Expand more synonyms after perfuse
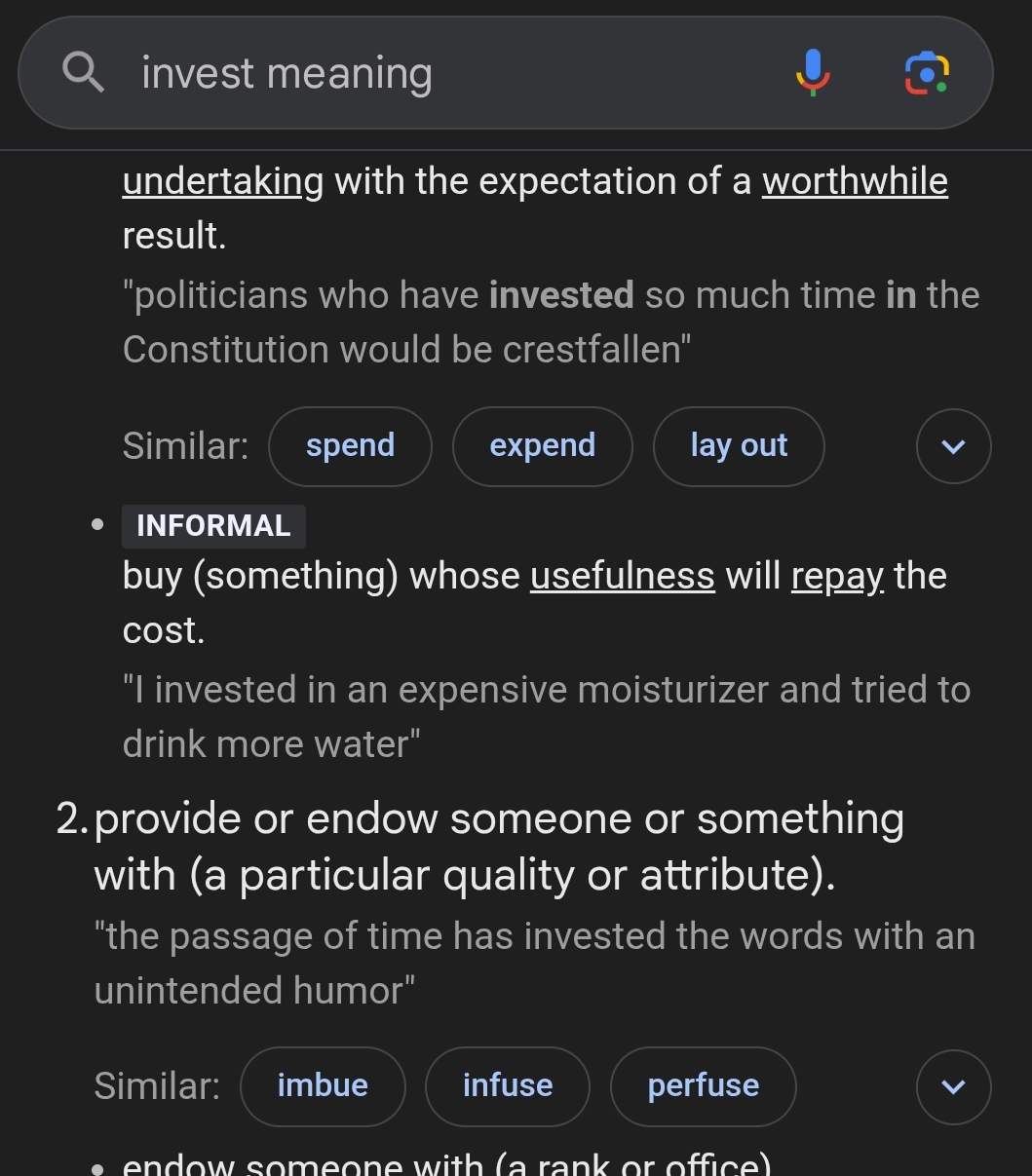The width and height of the screenshot is (1032, 1176). pyautogui.click(x=953, y=1087)
